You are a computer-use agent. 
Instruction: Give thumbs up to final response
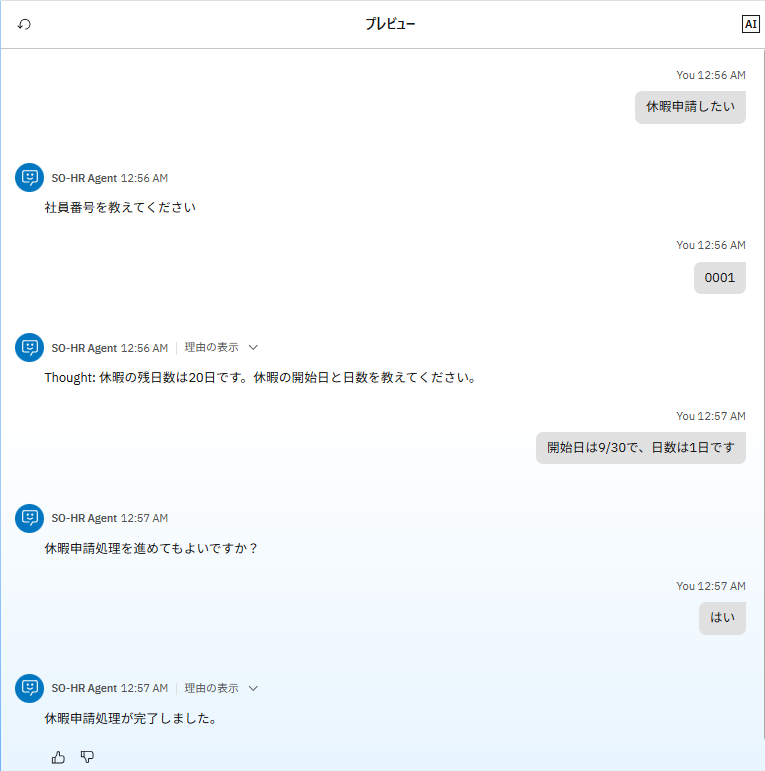click(x=58, y=757)
